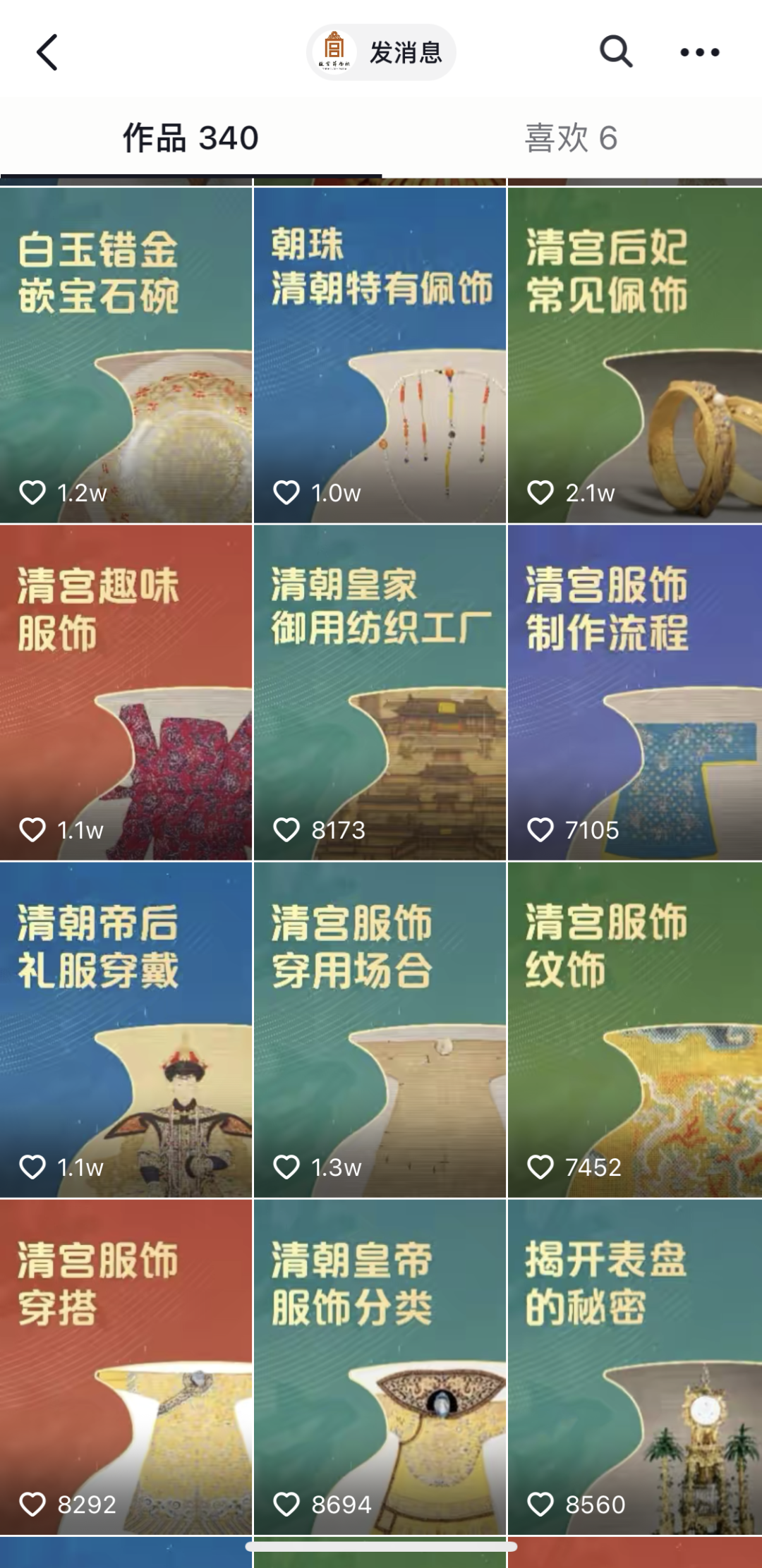Select the 作品 340 tab
The width and height of the screenshot is (762, 1568).
pyautogui.click(x=190, y=138)
